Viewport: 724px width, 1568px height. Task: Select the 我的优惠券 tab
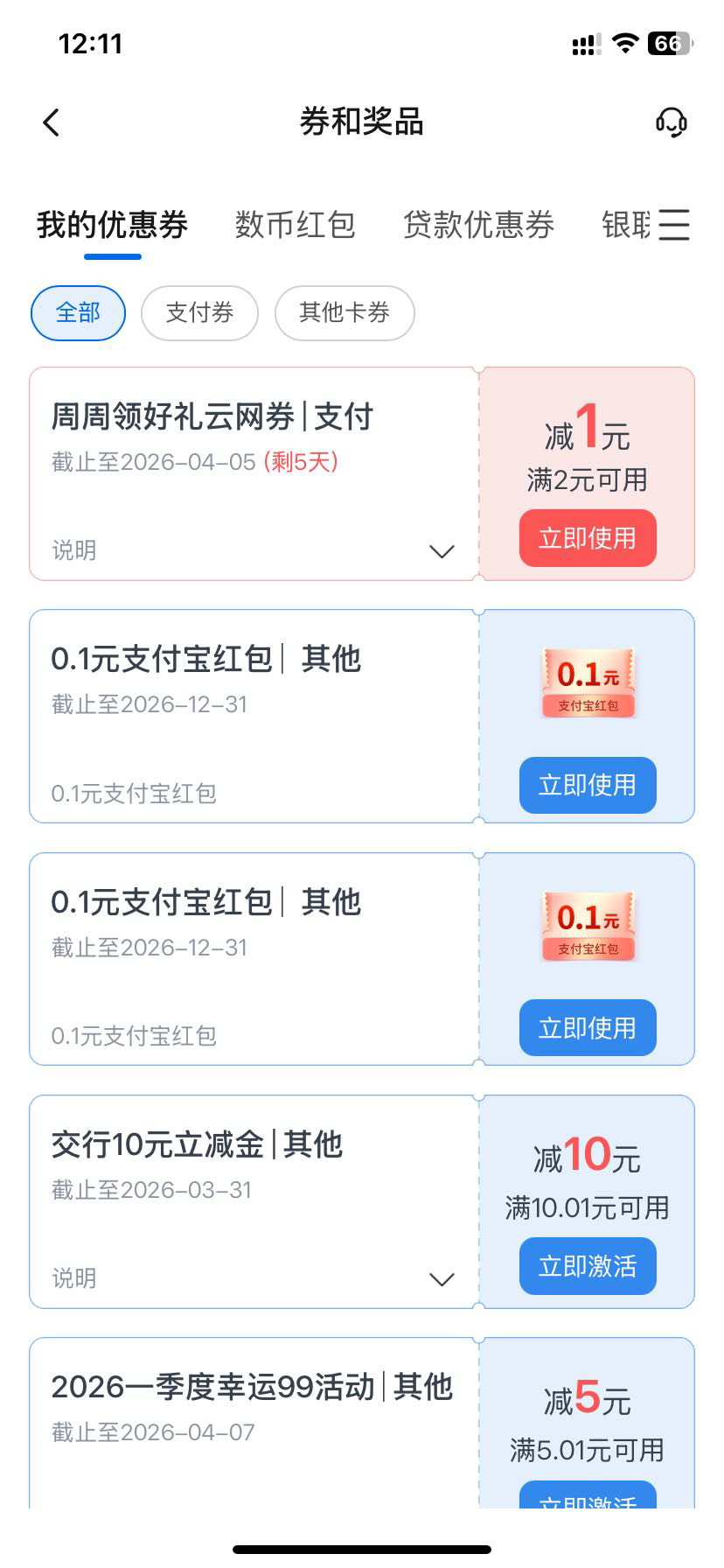[x=112, y=225]
